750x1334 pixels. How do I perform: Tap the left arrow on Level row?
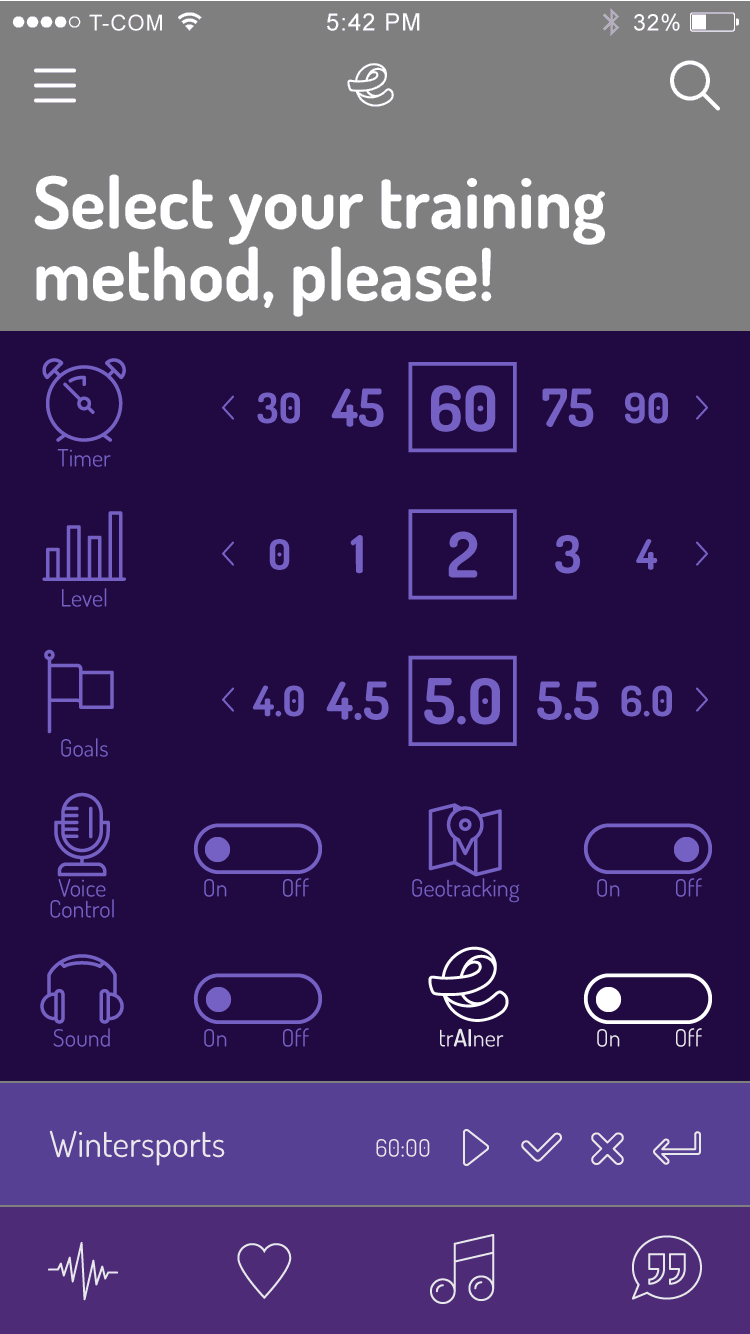[x=228, y=554]
